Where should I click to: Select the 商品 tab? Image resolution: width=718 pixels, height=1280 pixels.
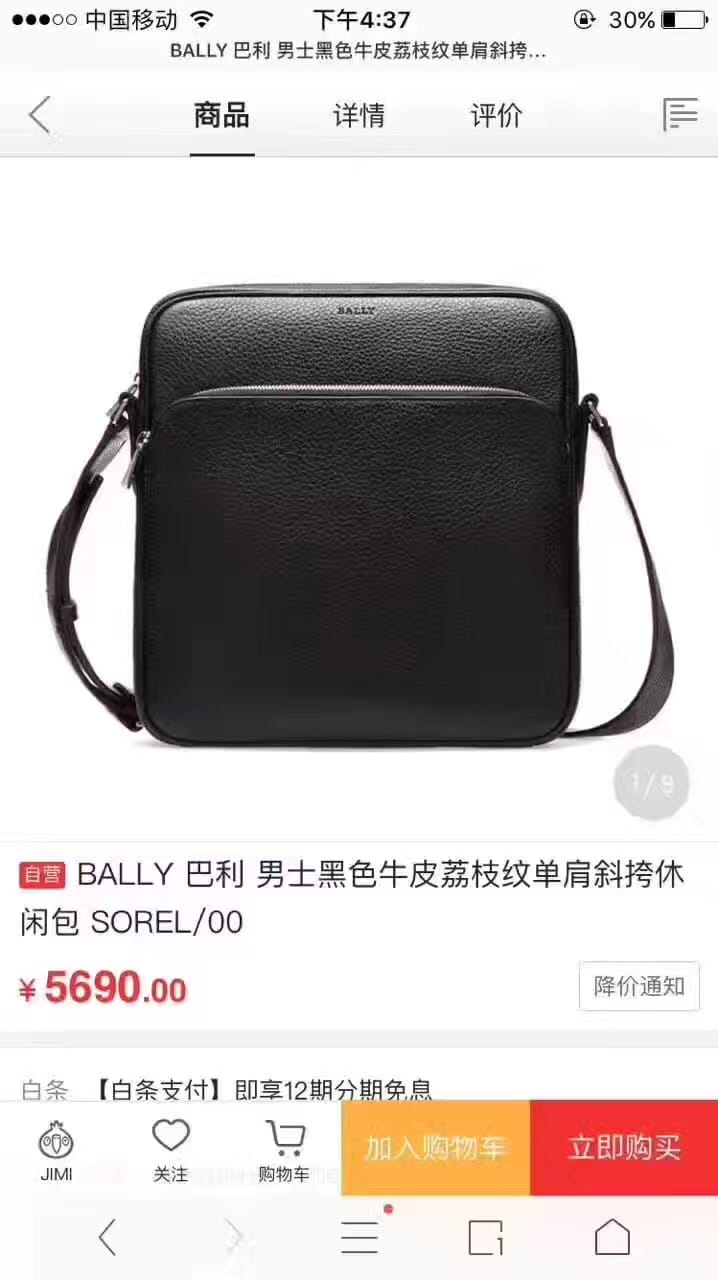point(222,115)
